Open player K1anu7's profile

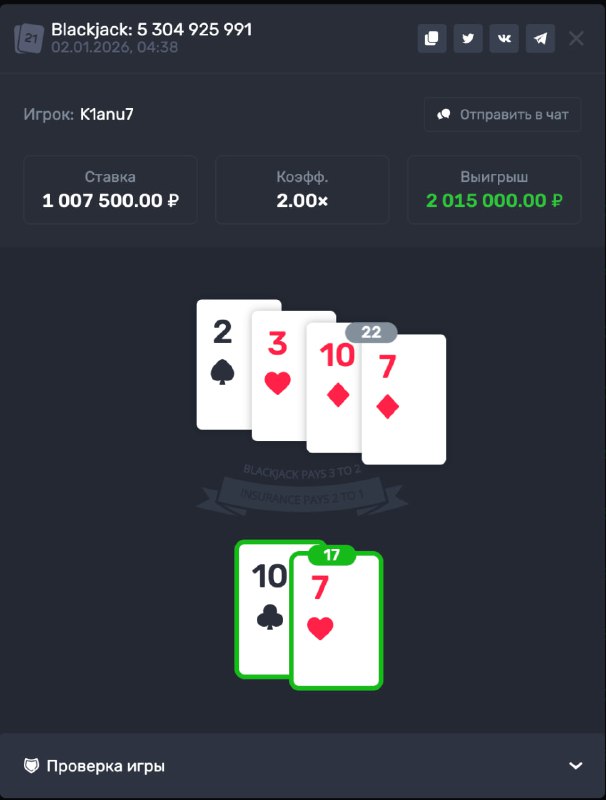[x=106, y=114]
